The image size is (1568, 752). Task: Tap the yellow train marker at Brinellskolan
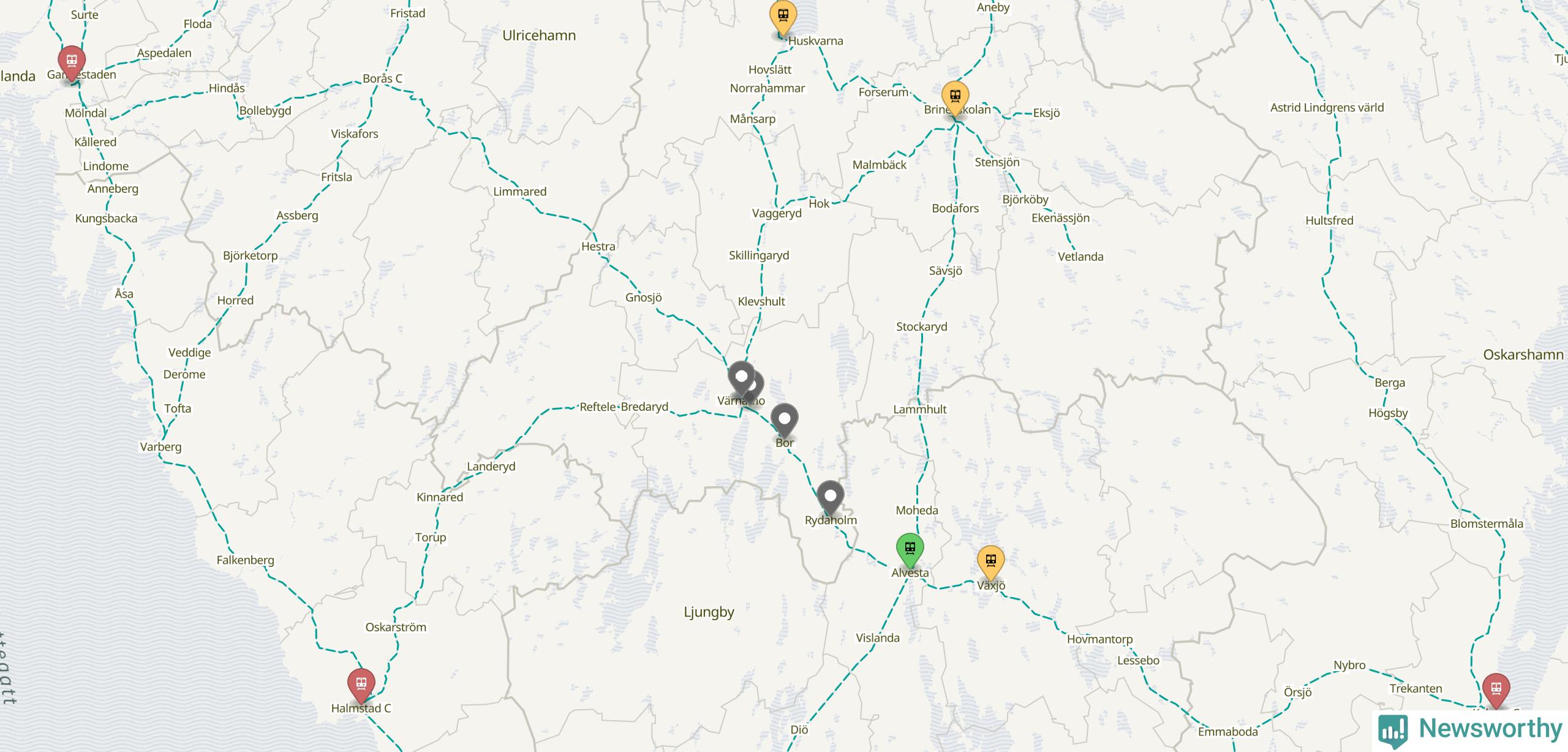point(955,97)
